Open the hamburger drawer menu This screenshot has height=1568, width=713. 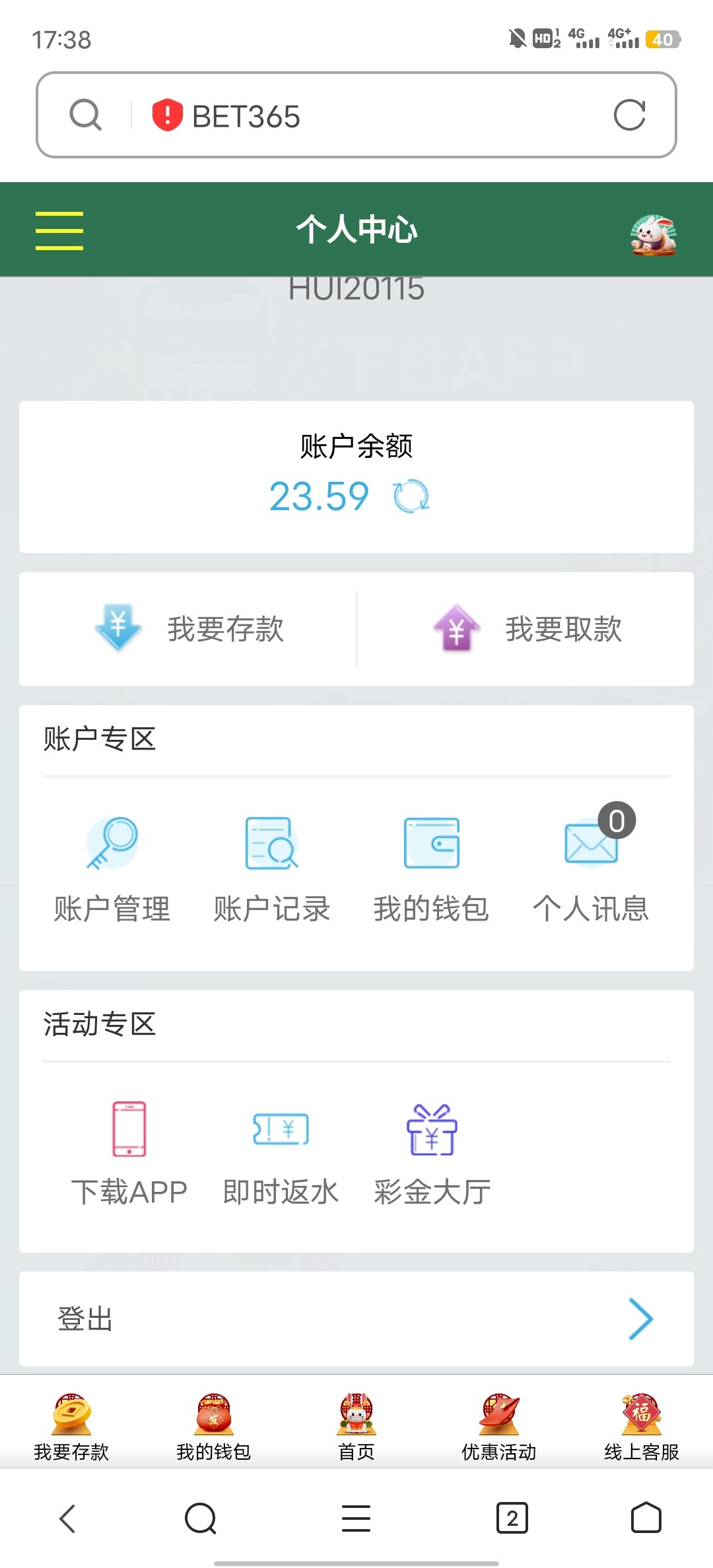(x=59, y=230)
